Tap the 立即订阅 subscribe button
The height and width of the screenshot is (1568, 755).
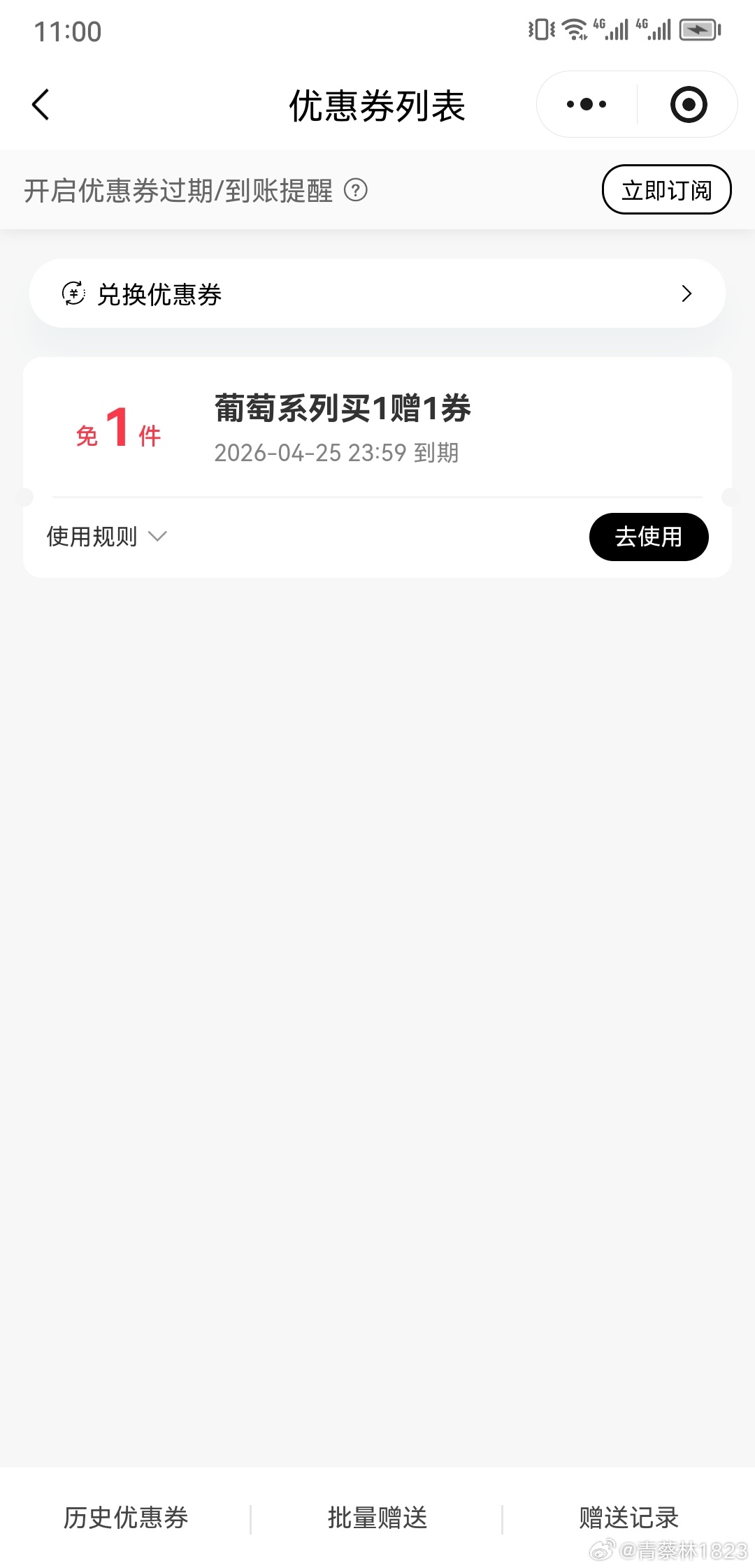click(x=666, y=190)
